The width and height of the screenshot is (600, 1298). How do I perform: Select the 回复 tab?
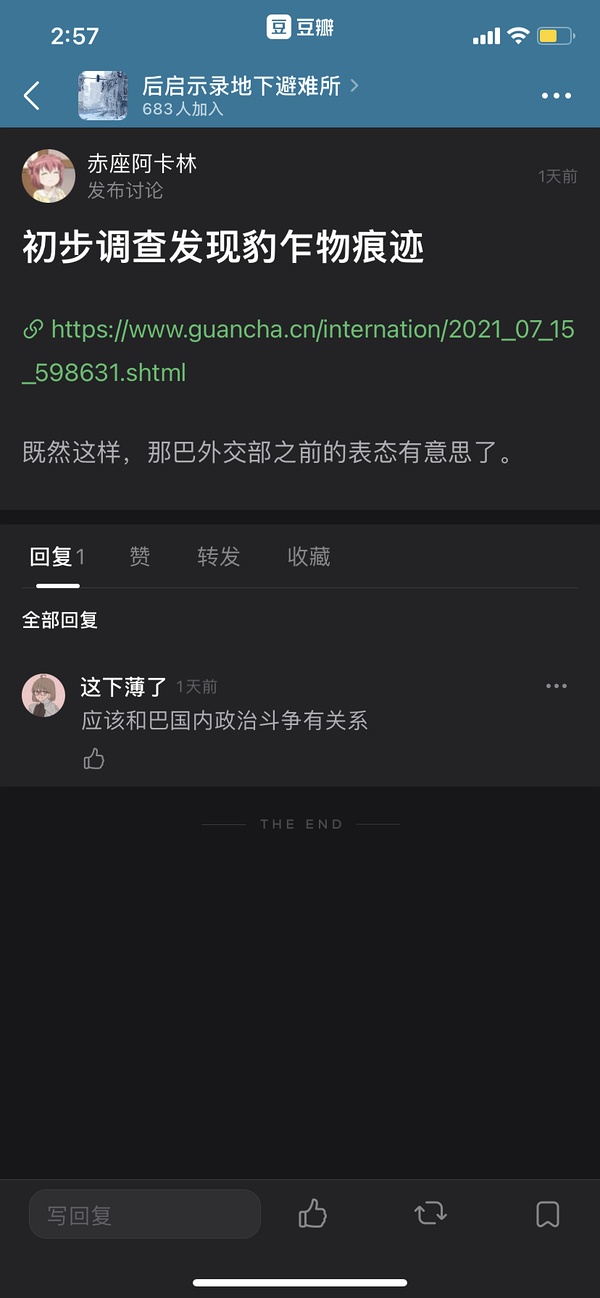coord(57,557)
